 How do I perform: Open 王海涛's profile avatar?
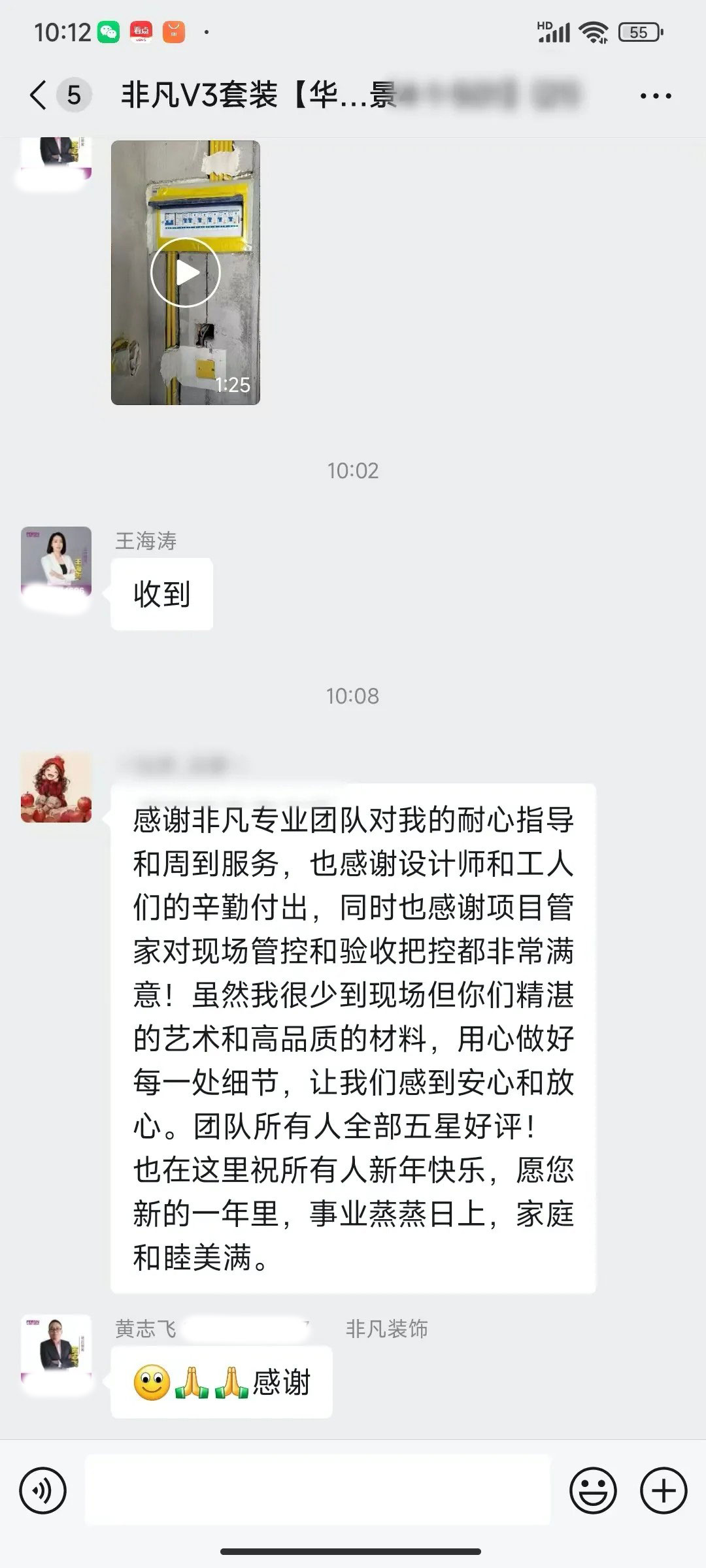(x=56, y=562)
